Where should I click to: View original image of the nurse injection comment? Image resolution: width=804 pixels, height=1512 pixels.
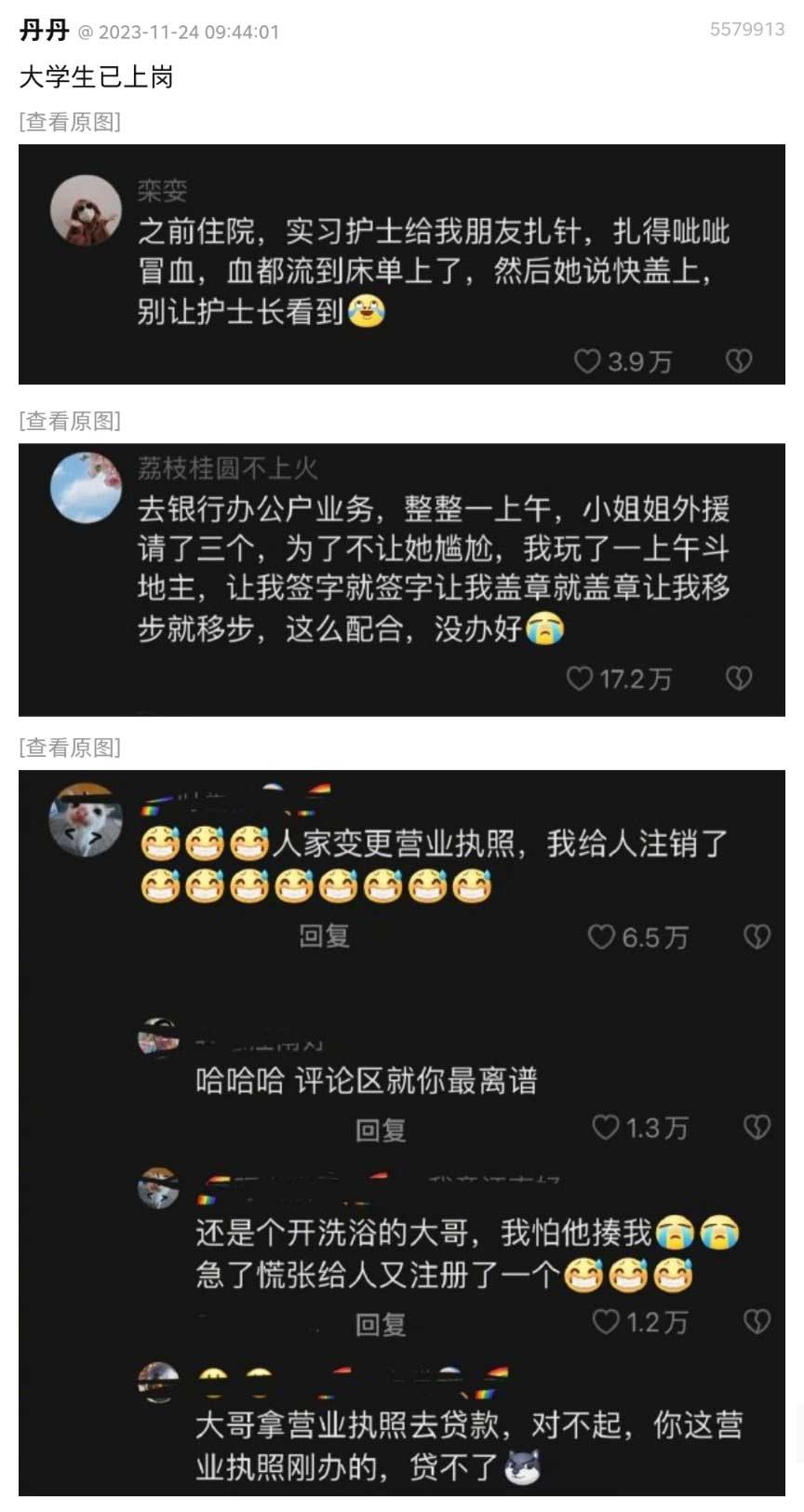point(70,122)
